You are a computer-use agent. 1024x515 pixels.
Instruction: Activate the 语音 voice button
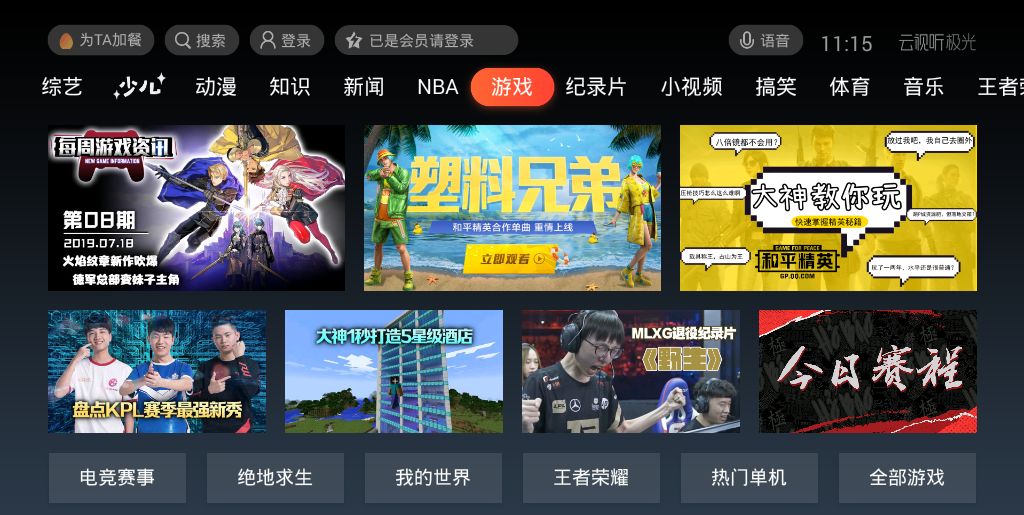(765, 40)
